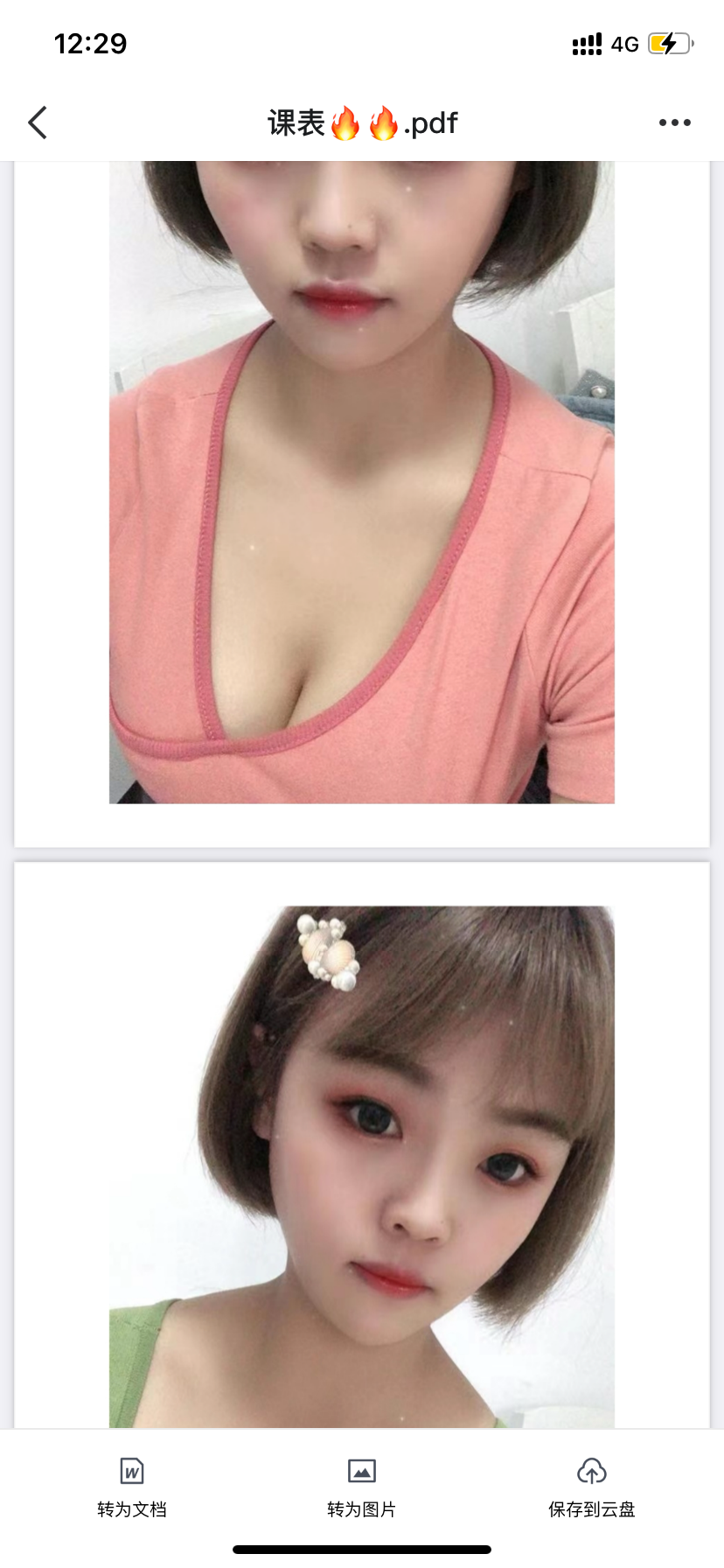Save the file with 保存到云盘
The image size is (724, 1568).
591,1486
